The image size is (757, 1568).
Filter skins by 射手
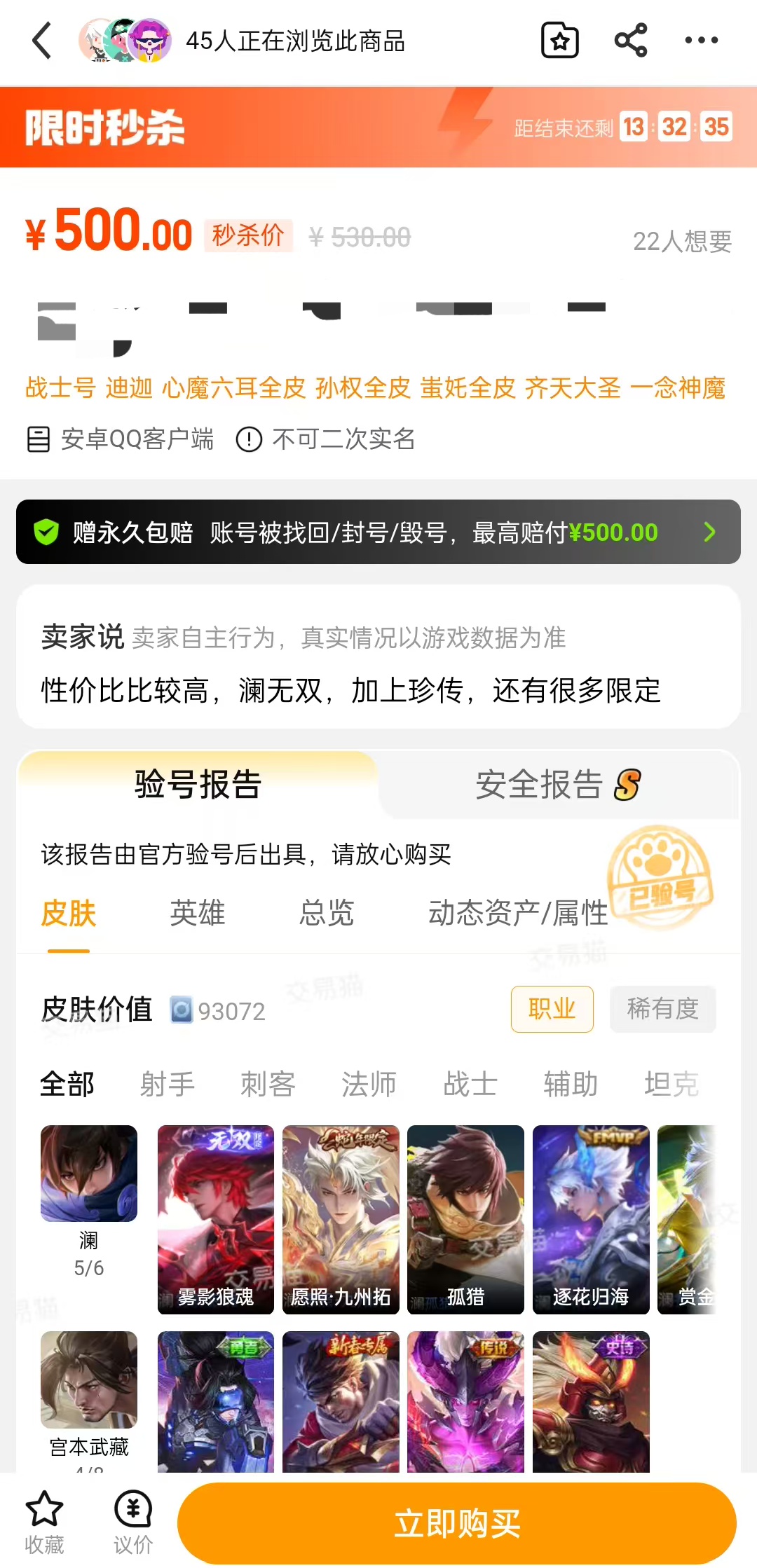[x=167, y=1084]
